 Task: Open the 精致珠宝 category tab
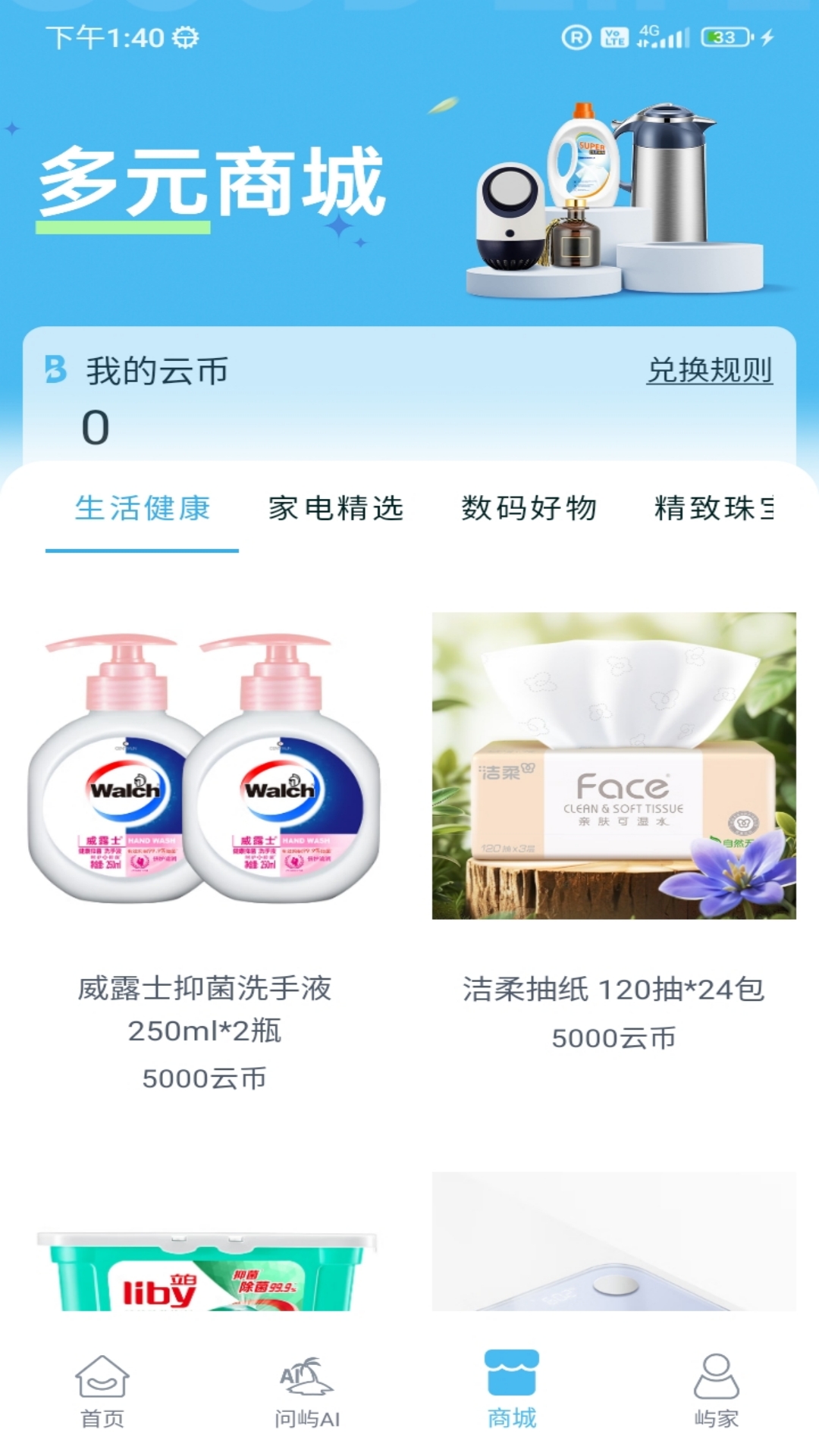[x=714, y=508]
